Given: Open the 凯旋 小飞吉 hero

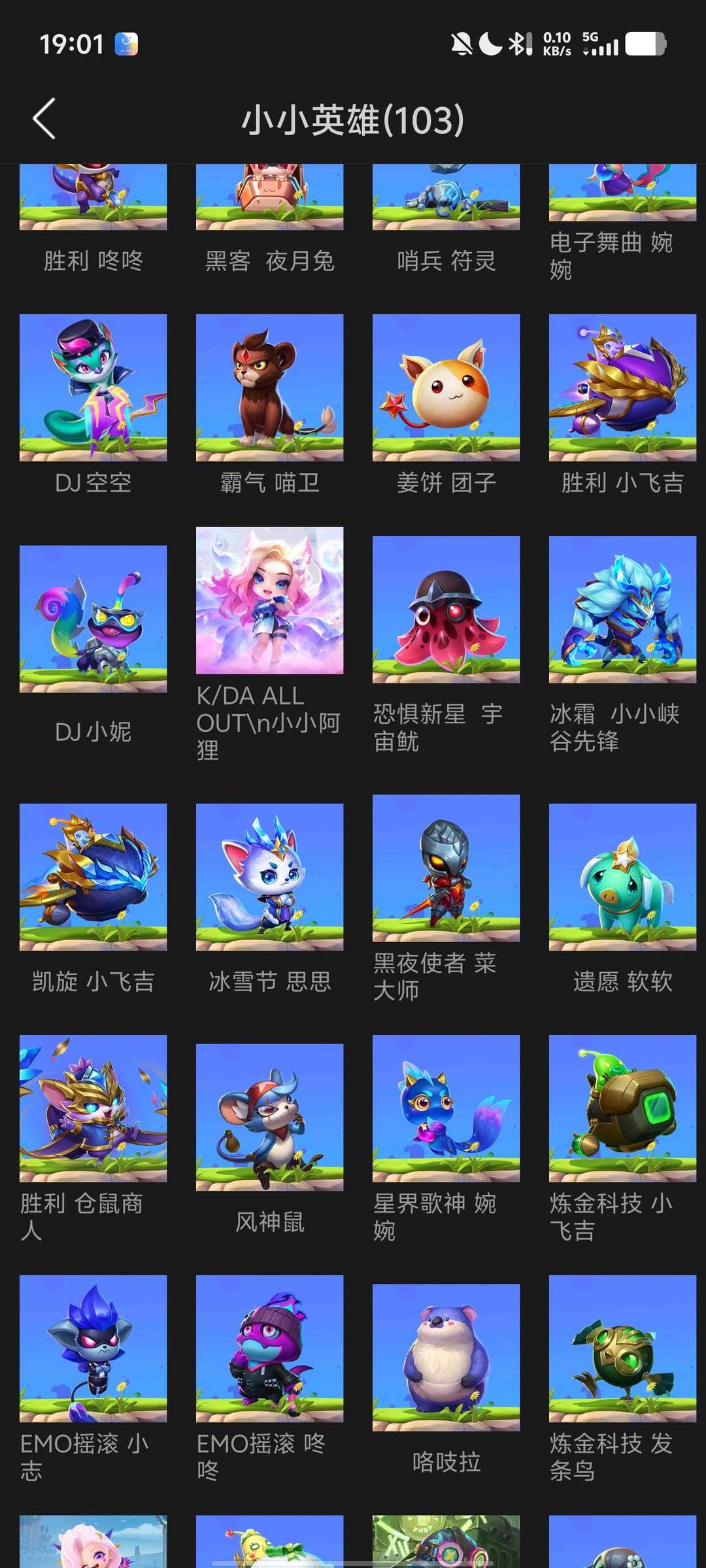Looking at the screenshot, I should click(x=93, y=877).
